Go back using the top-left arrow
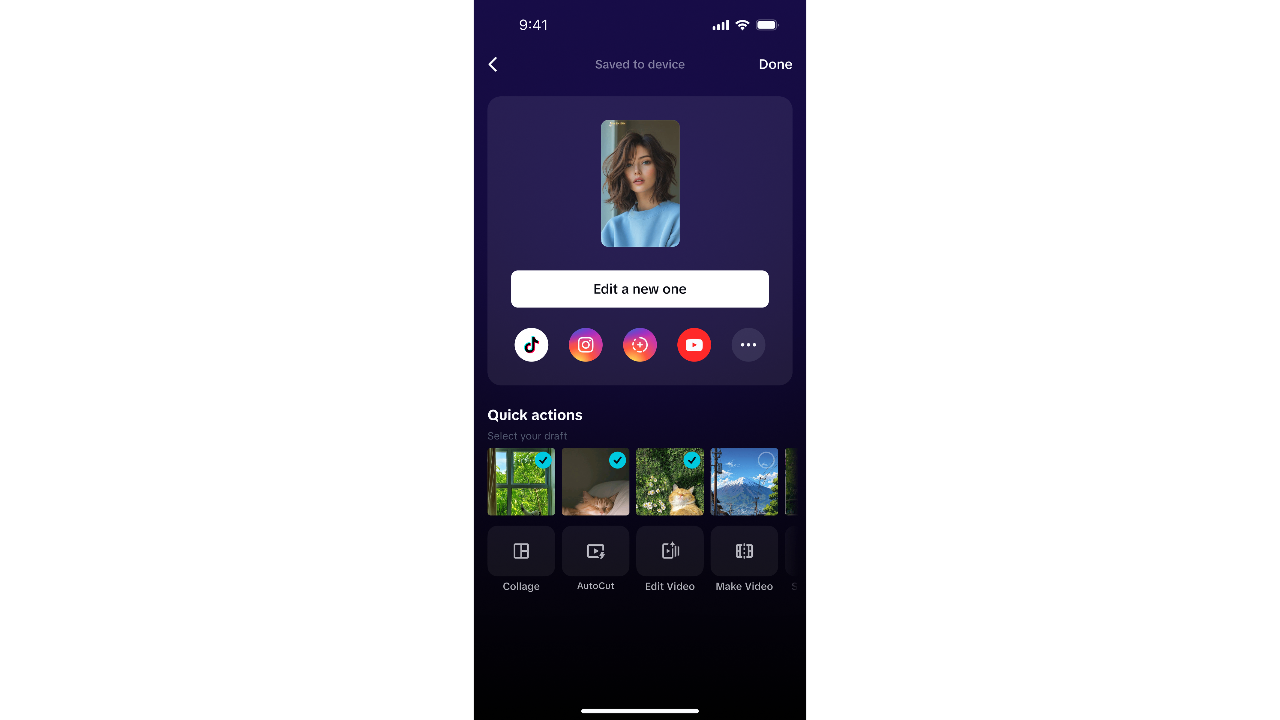 tap(493, 64)
